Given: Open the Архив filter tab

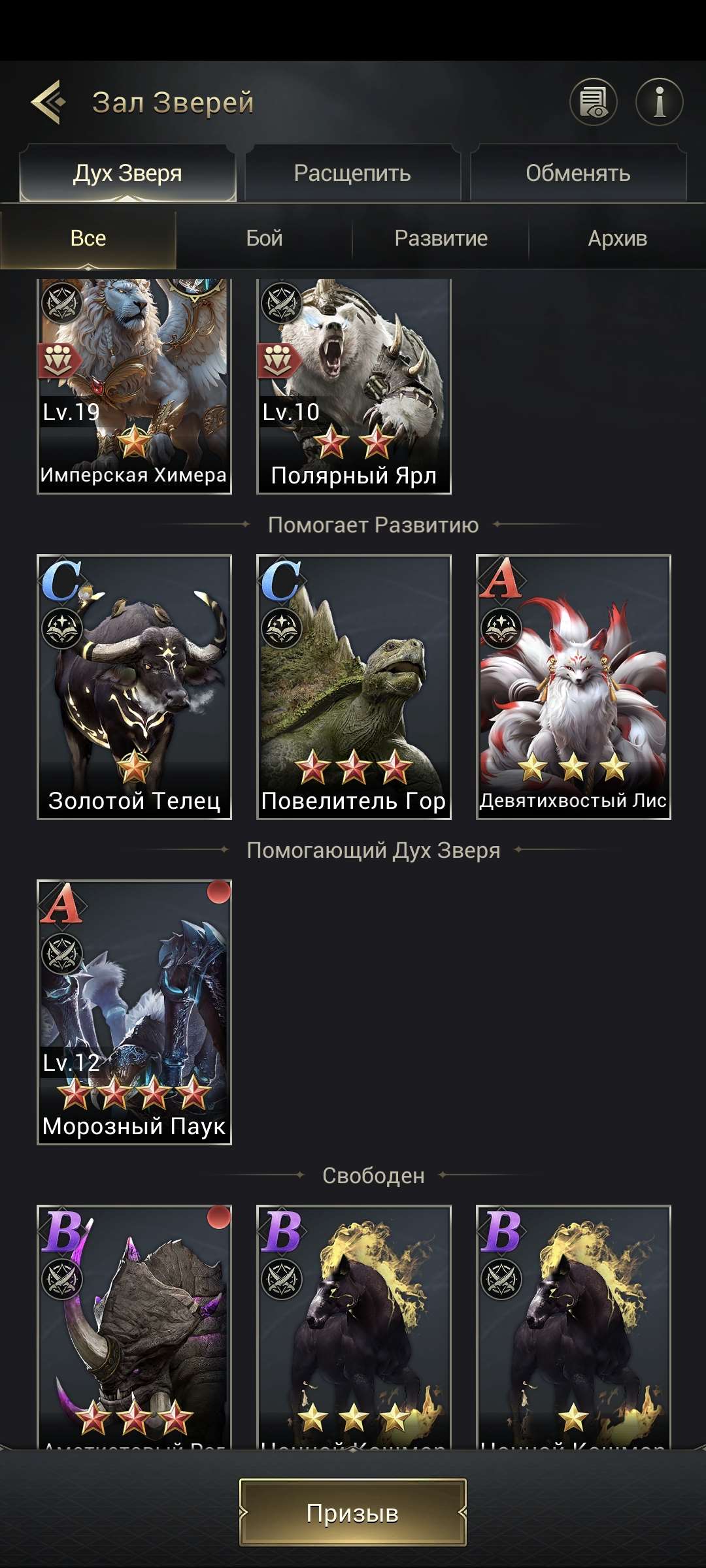Looking at the screenshot, I should pyautogui.click(x=617, y=238).
